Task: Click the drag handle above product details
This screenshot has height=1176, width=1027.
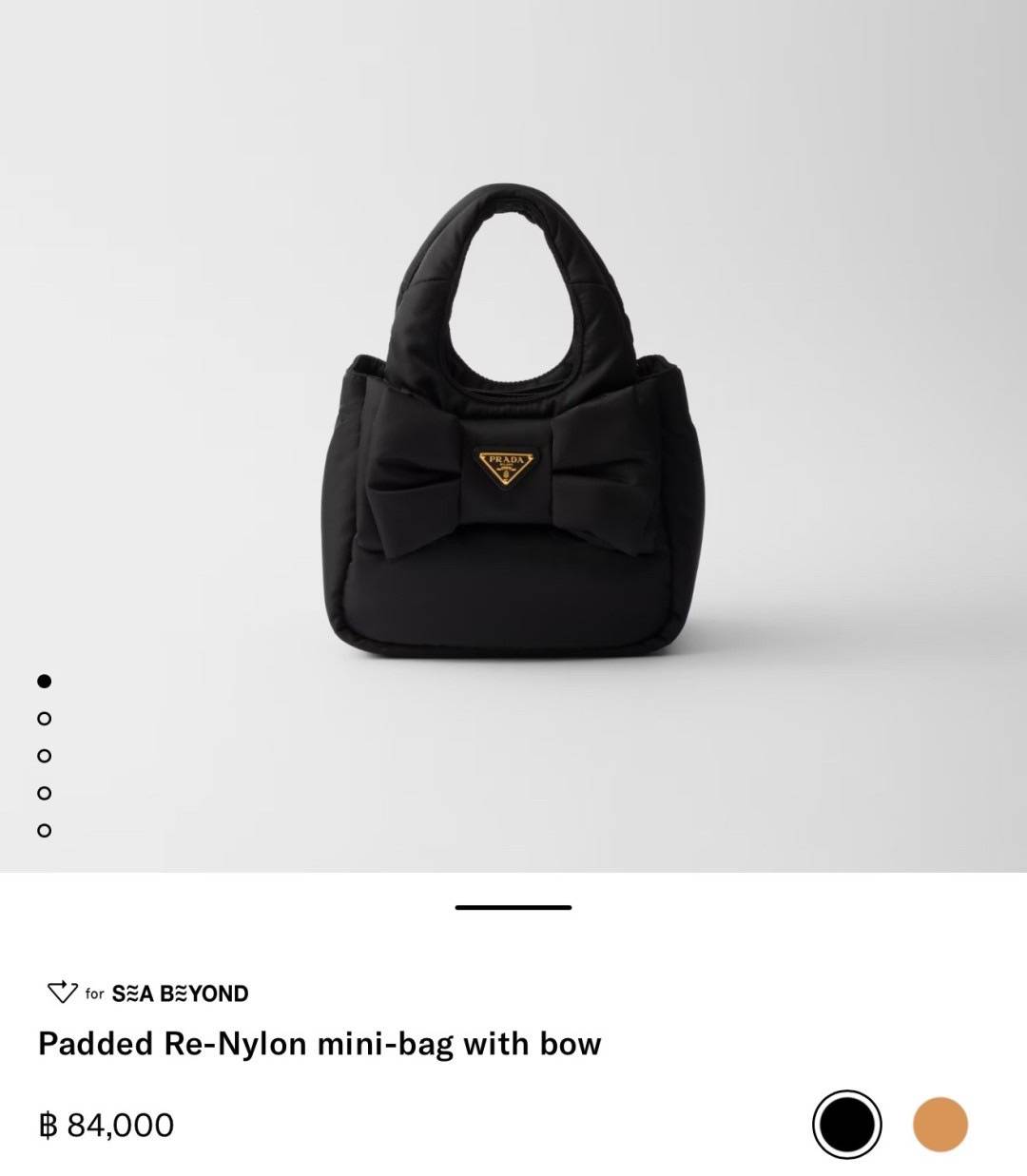Action: click(513, 908)
